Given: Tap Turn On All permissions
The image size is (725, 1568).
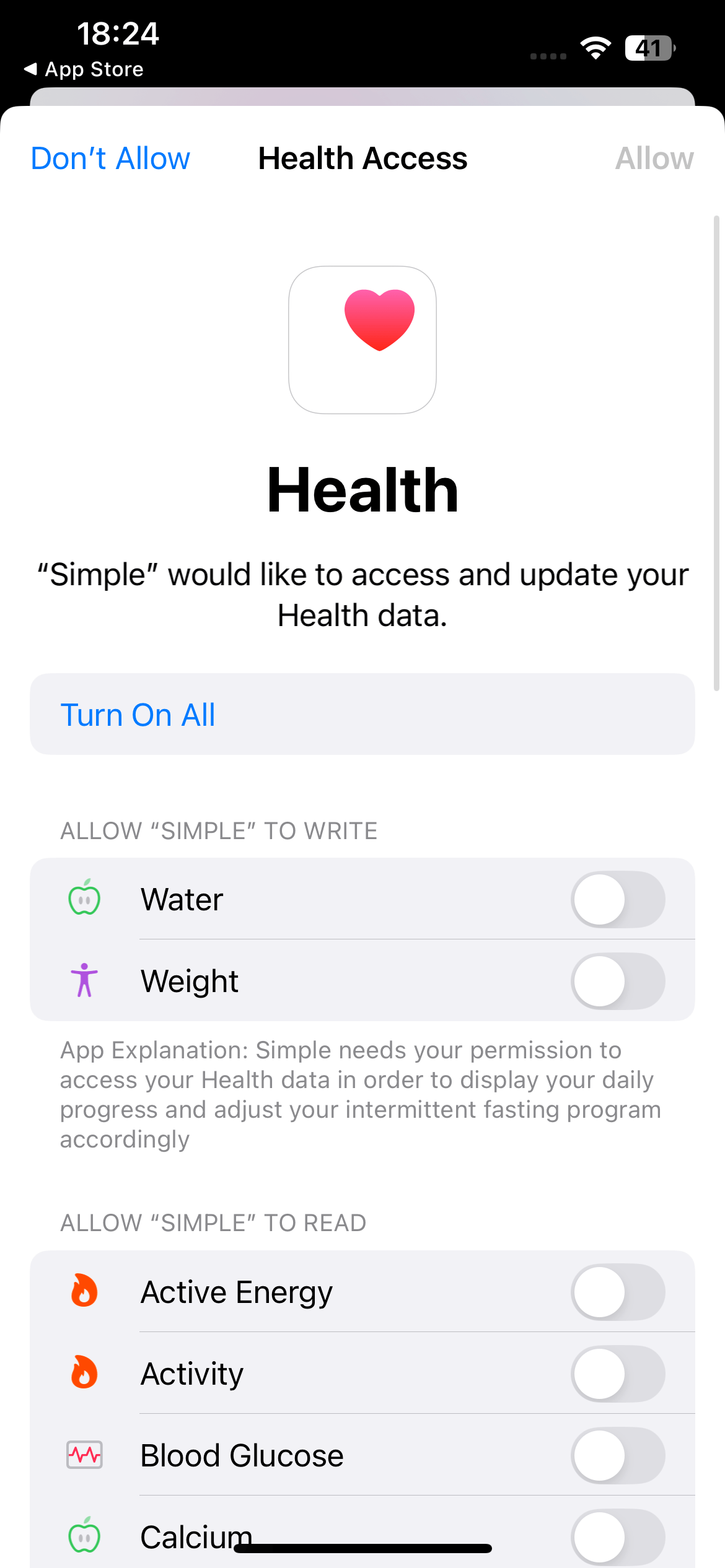Looking at the screenshot, I should tap(362, 714).
